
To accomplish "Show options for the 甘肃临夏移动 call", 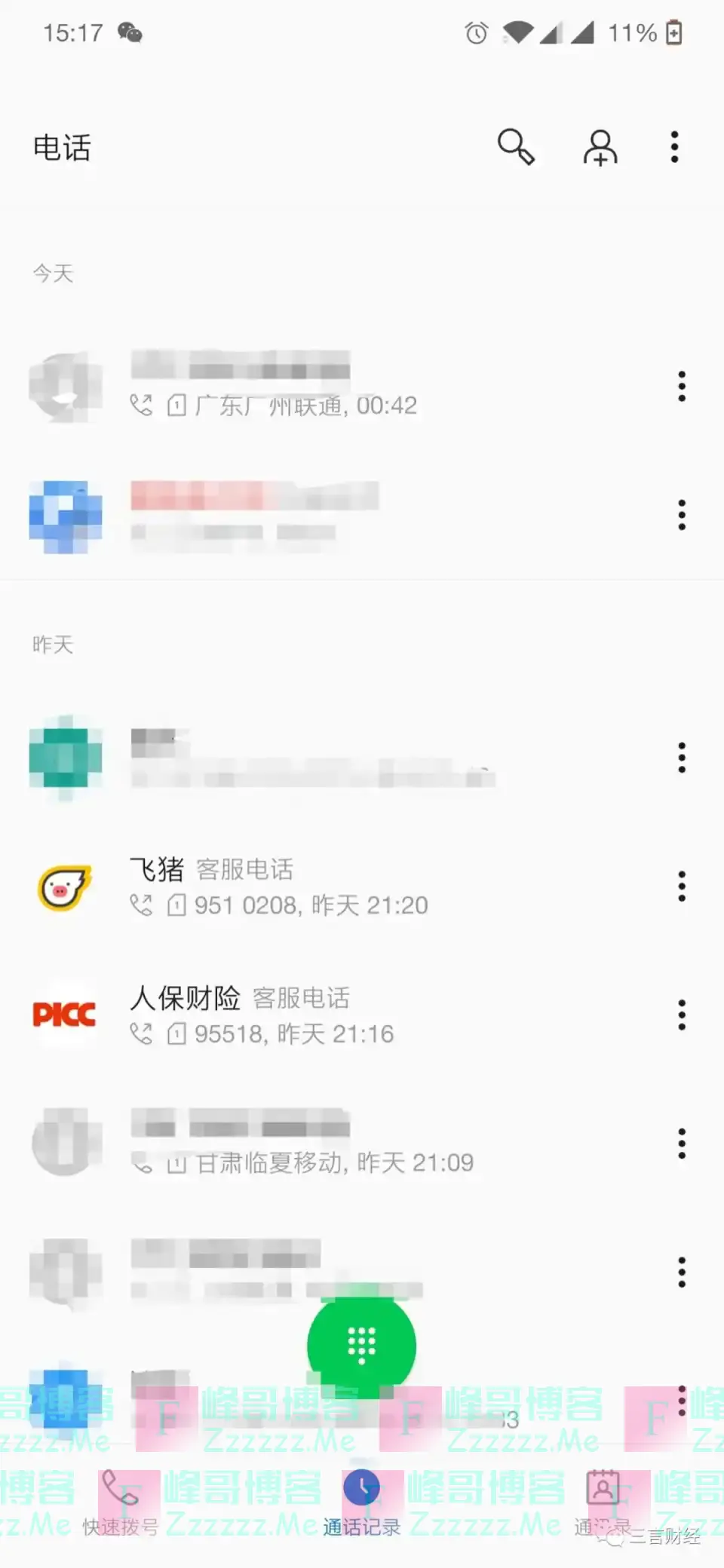I will [682, 1144].
